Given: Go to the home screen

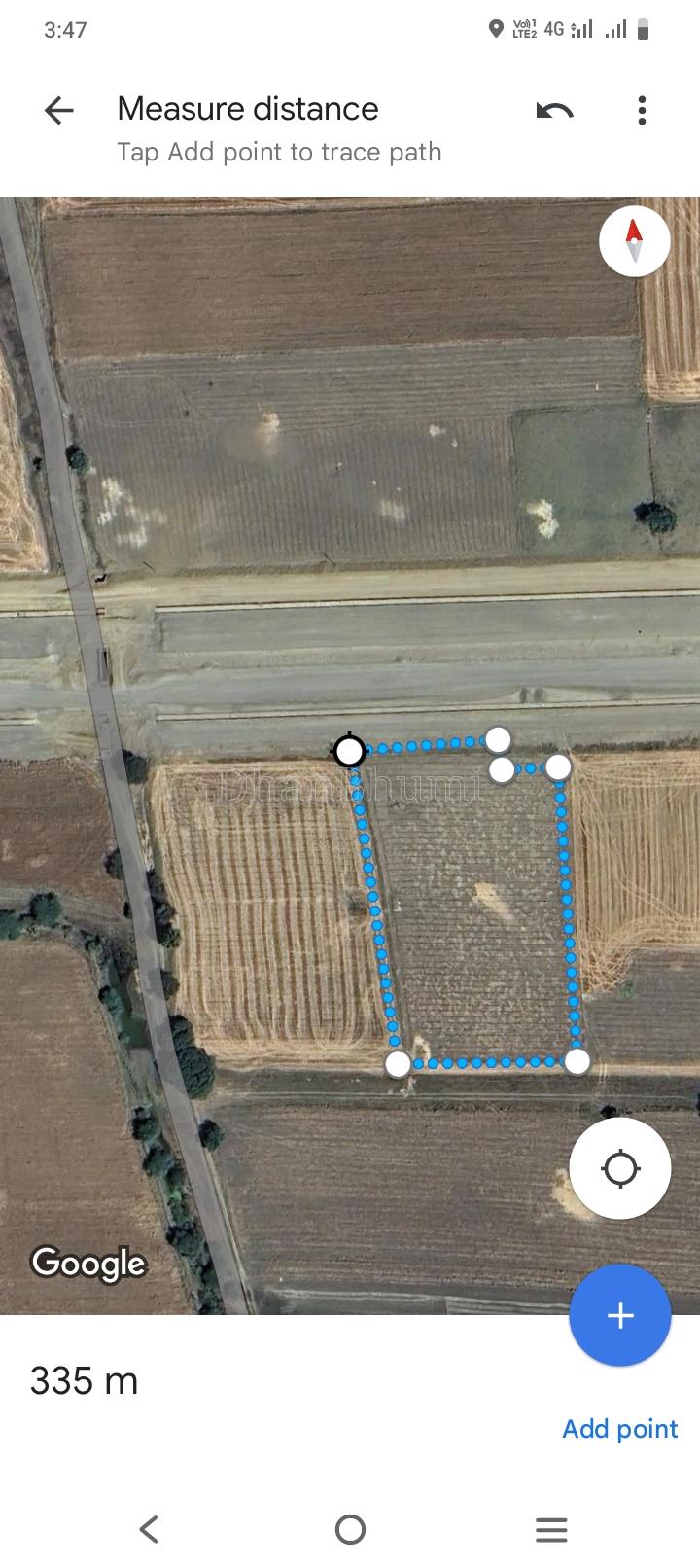Looking at the screenshot, I should click(350, 1530).
